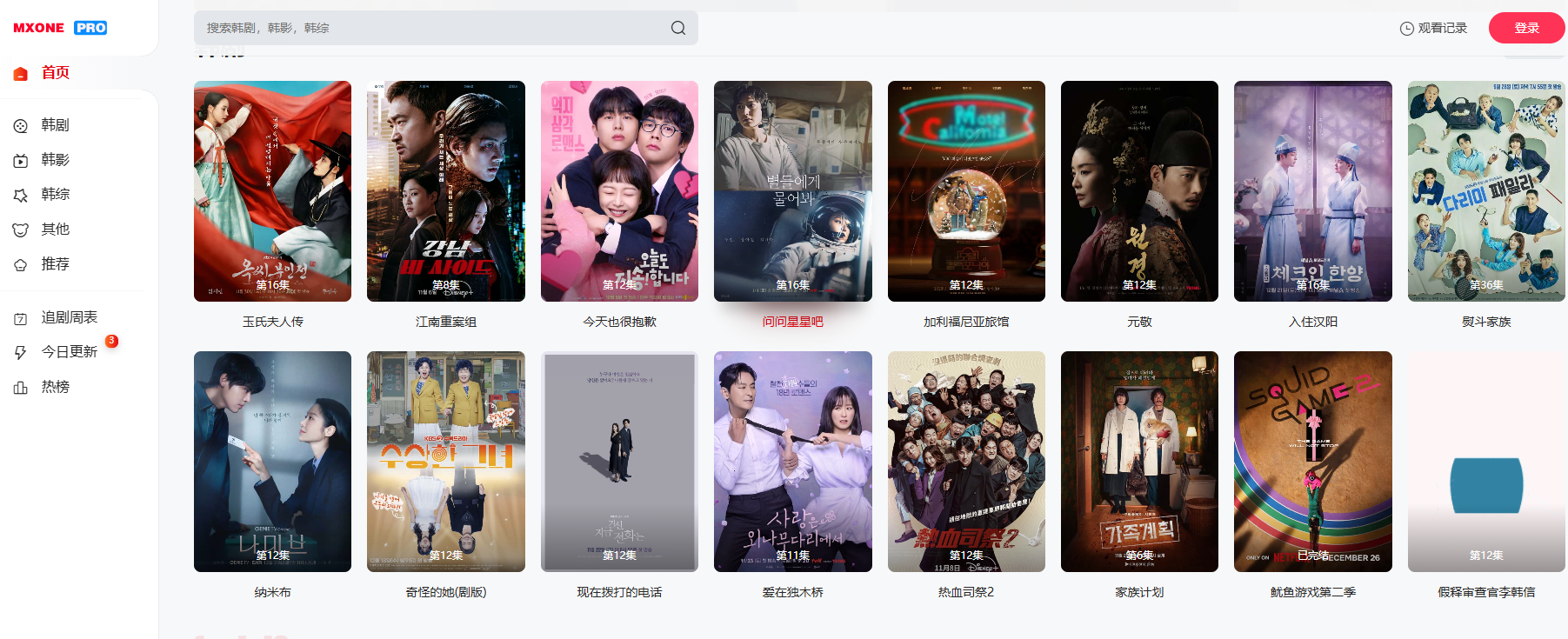1568x639 pixels.
Task: Open 加利福尼亚旅馆 drama
Action: (x=965, y=191)
